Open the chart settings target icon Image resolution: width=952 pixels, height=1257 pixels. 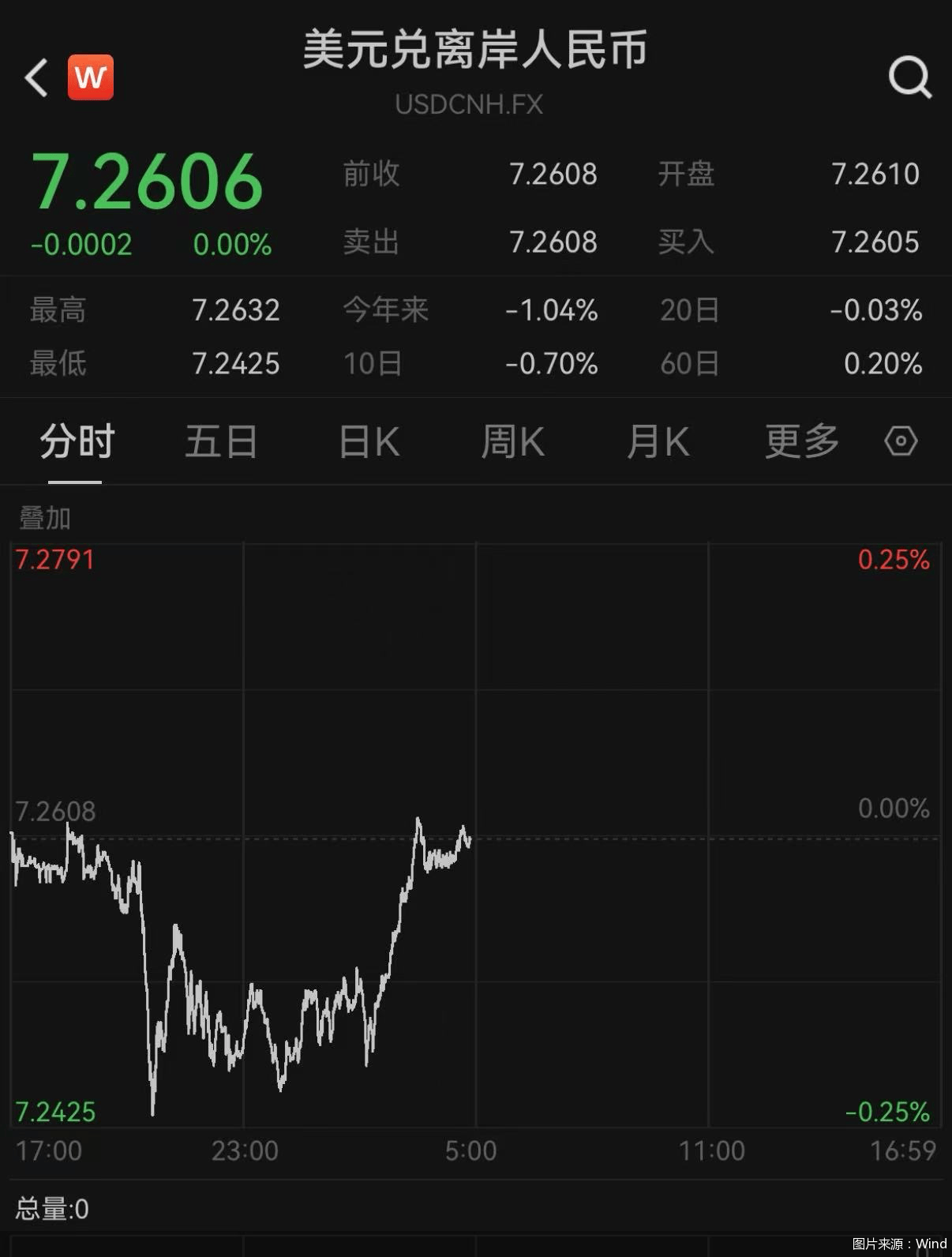pyautogui.click(x=899, y=442)
